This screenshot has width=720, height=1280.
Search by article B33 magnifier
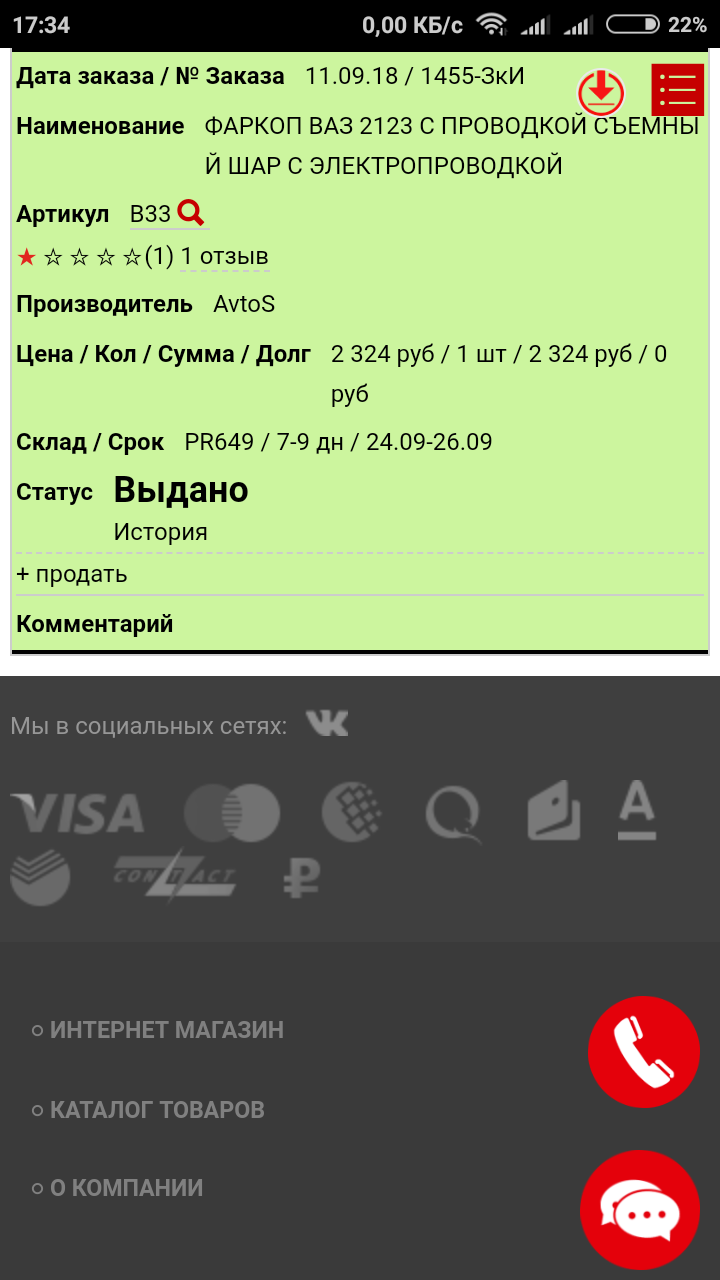point(191,213)
